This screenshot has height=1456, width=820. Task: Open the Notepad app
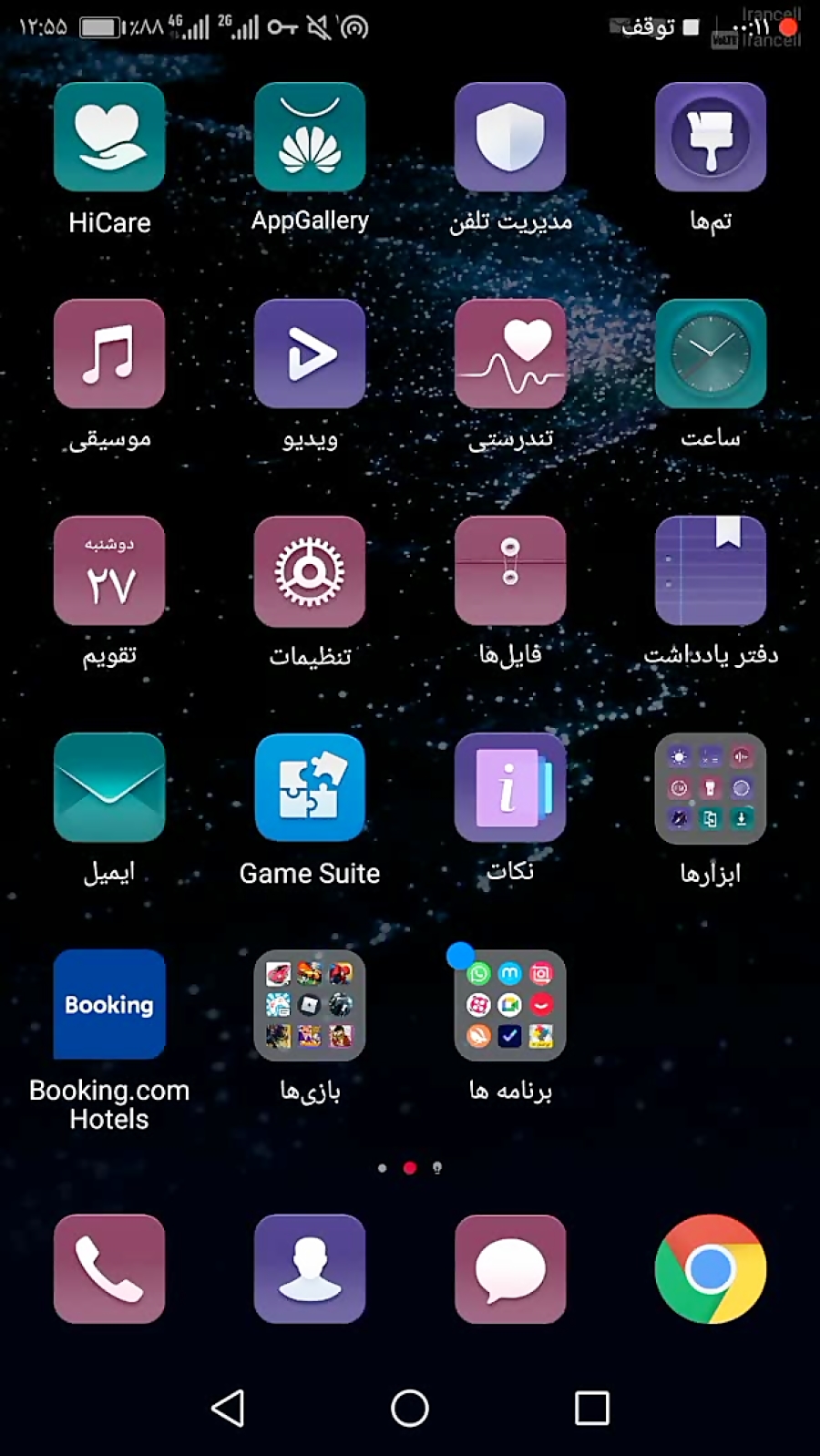tap(711, 571)
